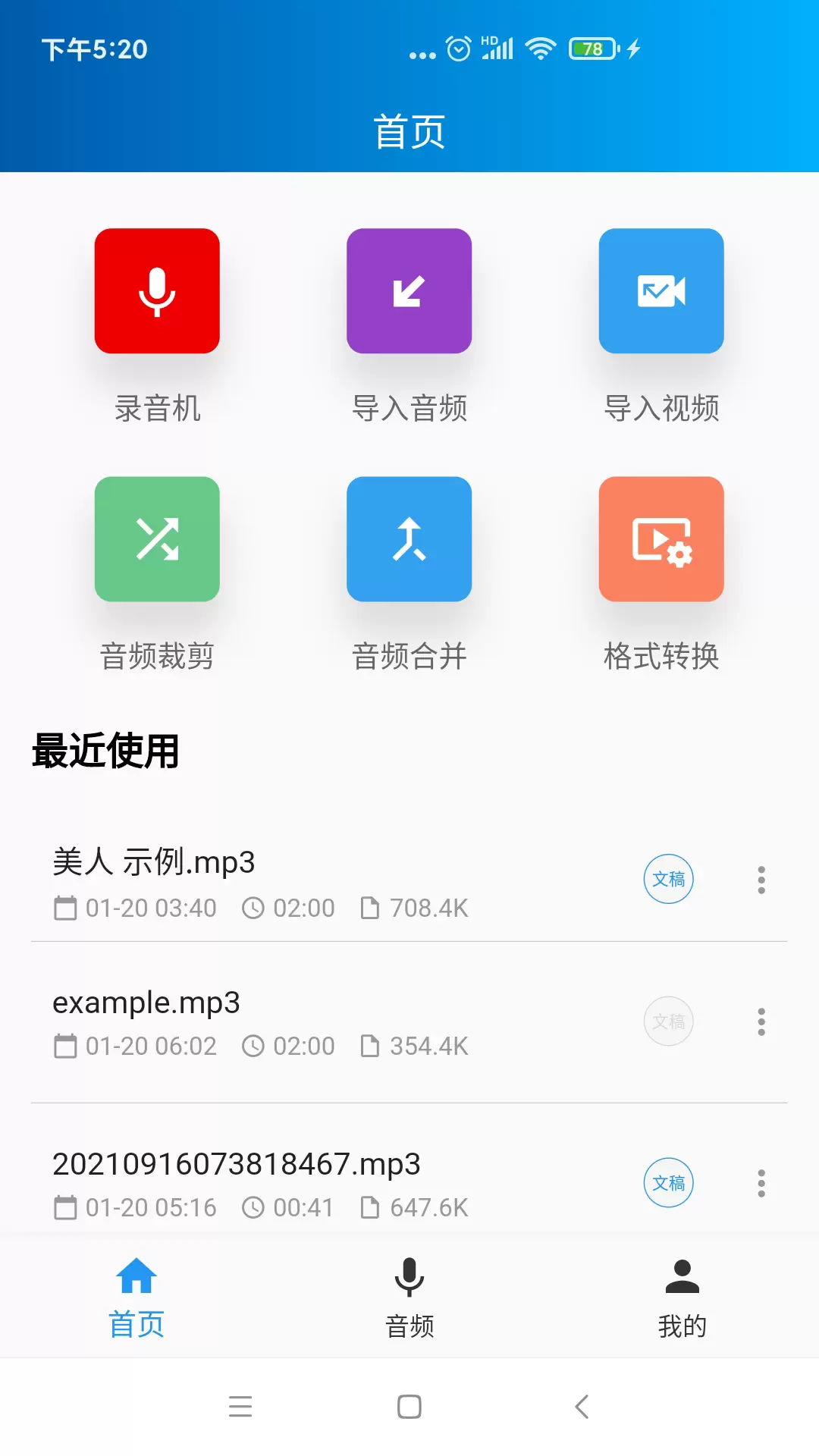
Task: View 文稿 transcript for 美人 示例.mp3
Action: pos(668,879)
